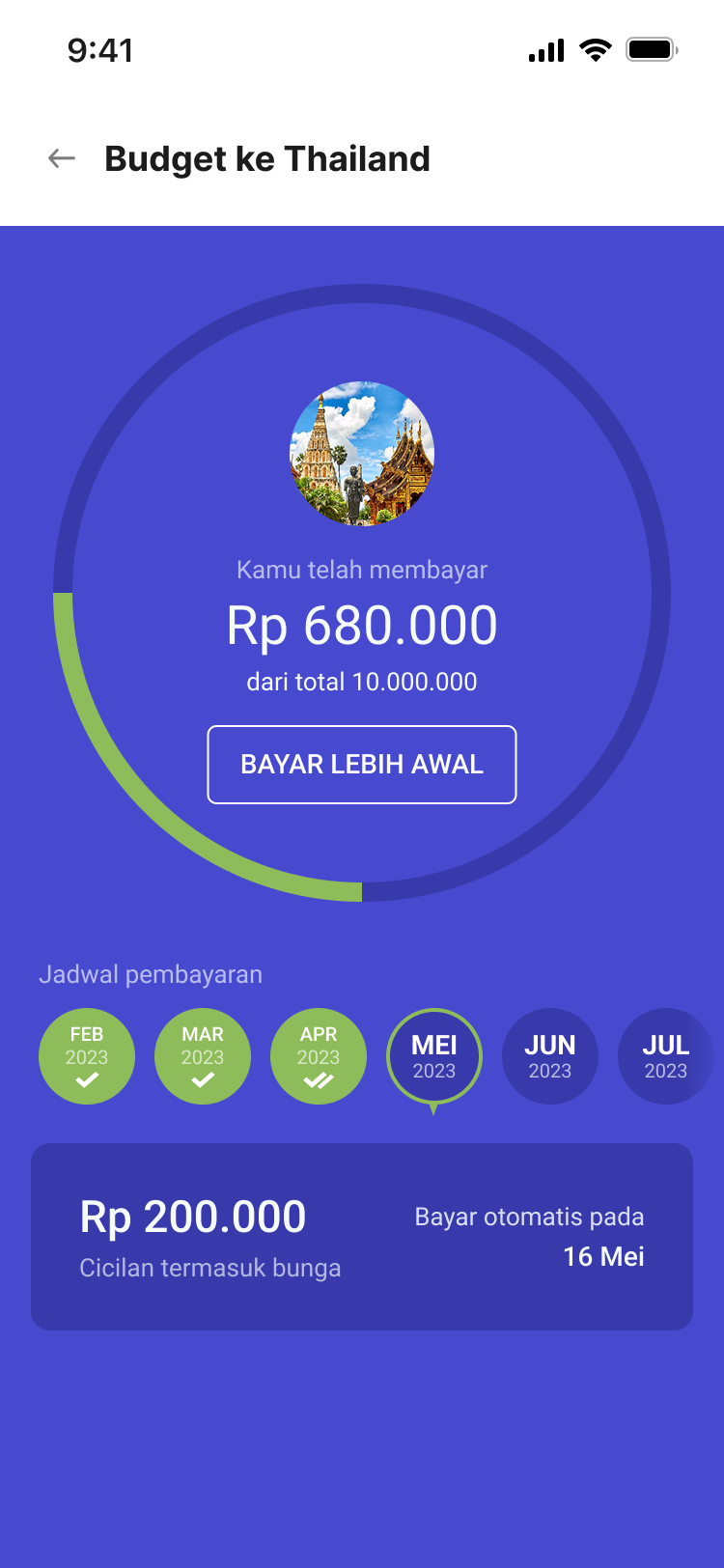Tap the BAYAR LEBIH AWAL button
The image size is (724, 1568).
click(x=362, y=765)
